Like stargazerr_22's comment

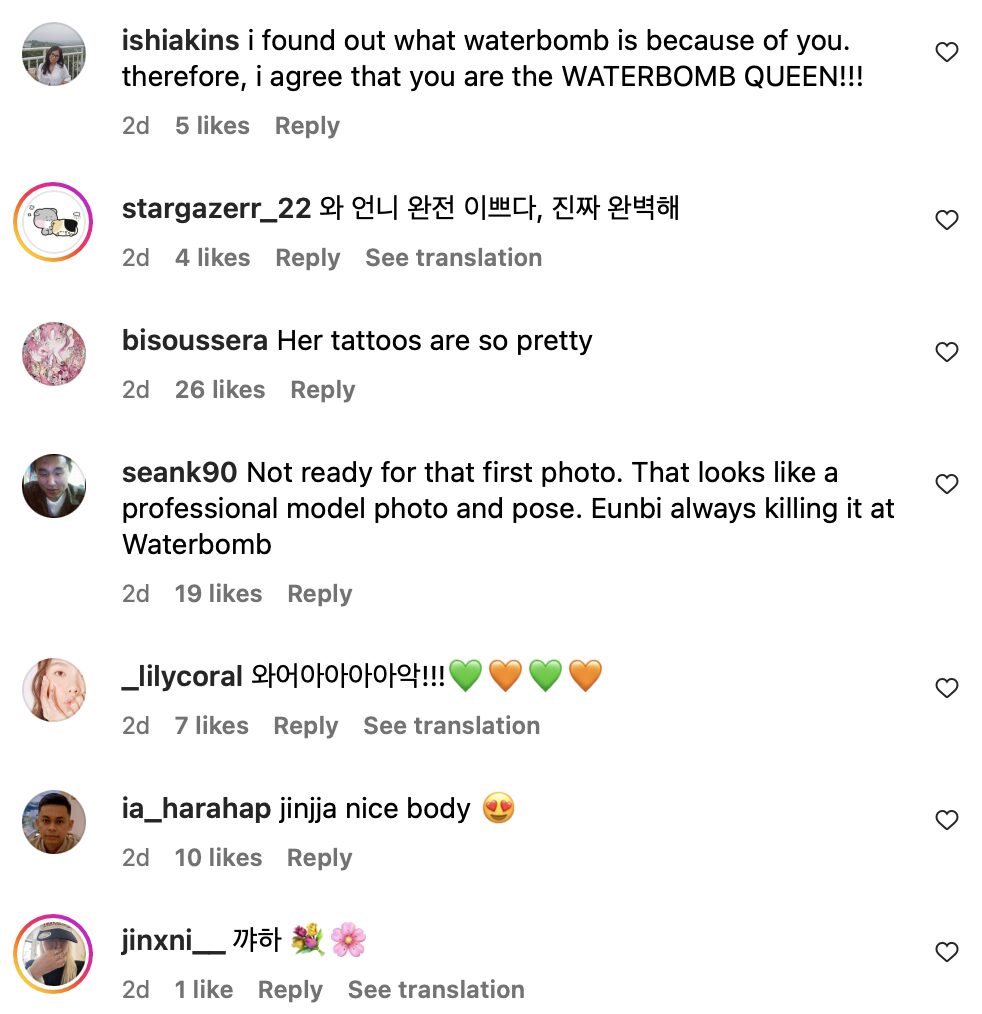click(x=946, y=220)
